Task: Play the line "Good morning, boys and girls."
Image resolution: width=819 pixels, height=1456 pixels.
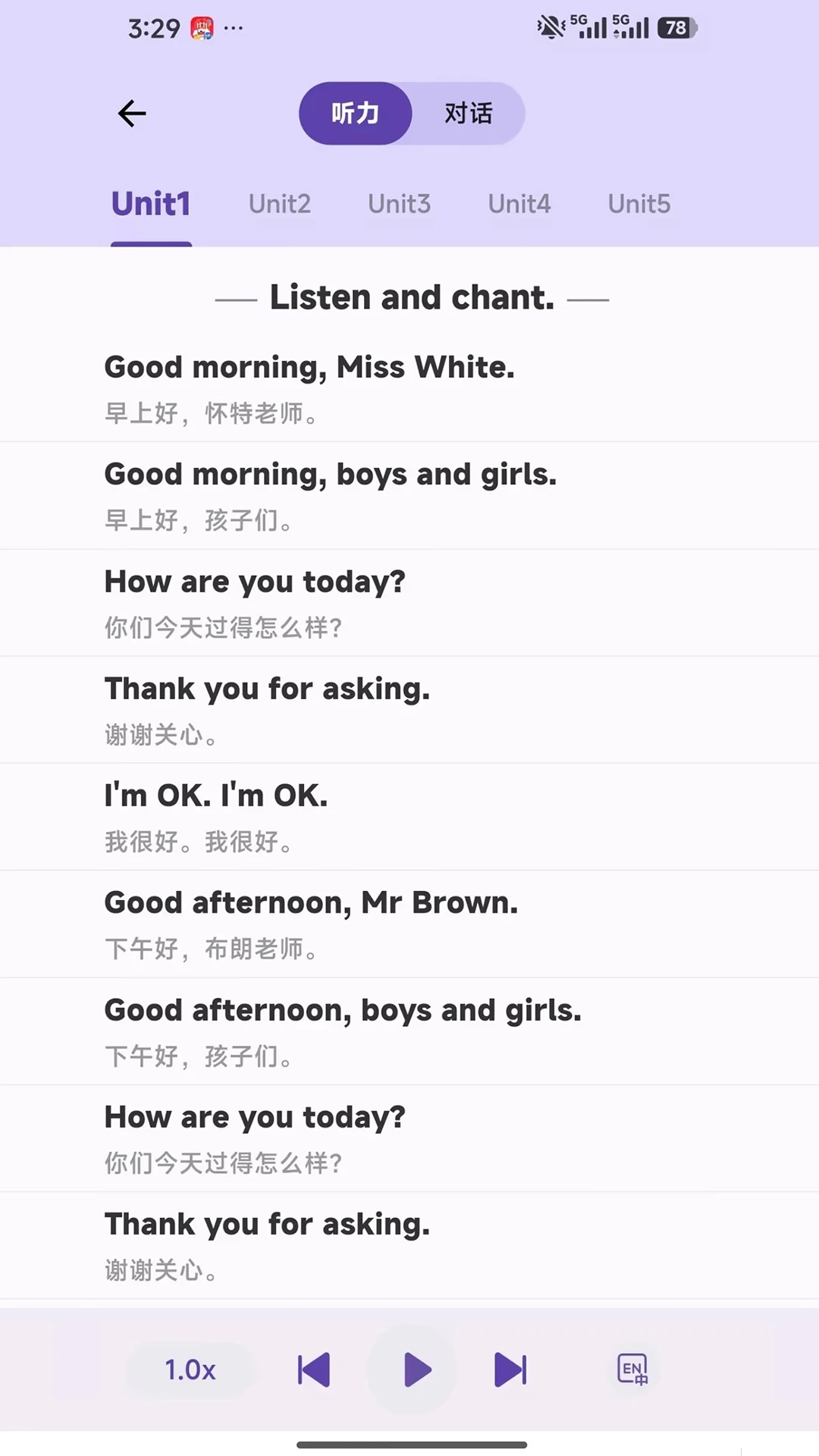Action: (x=331, y=475)
